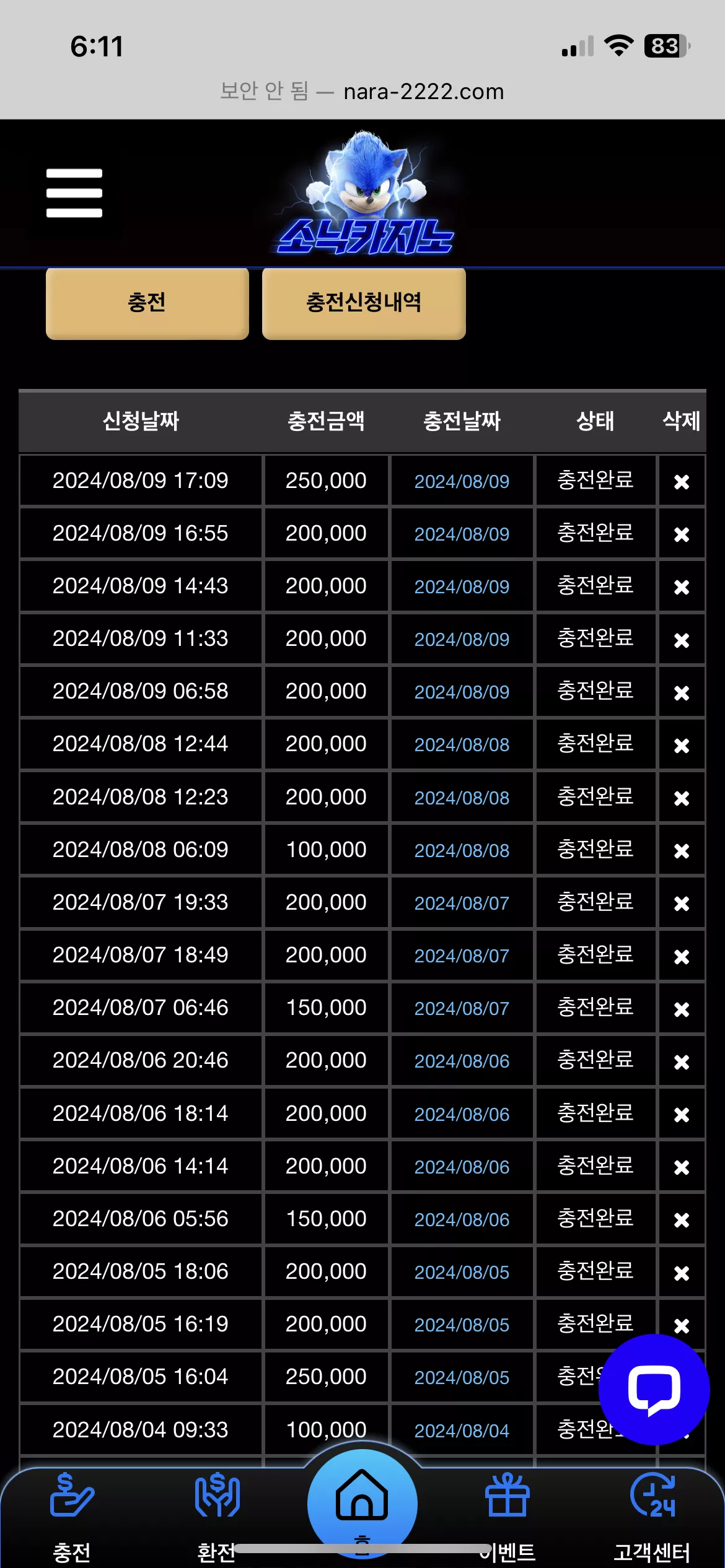
Task: Delete the 2024/08/08 06:09 record
Action: click(682, 851)
